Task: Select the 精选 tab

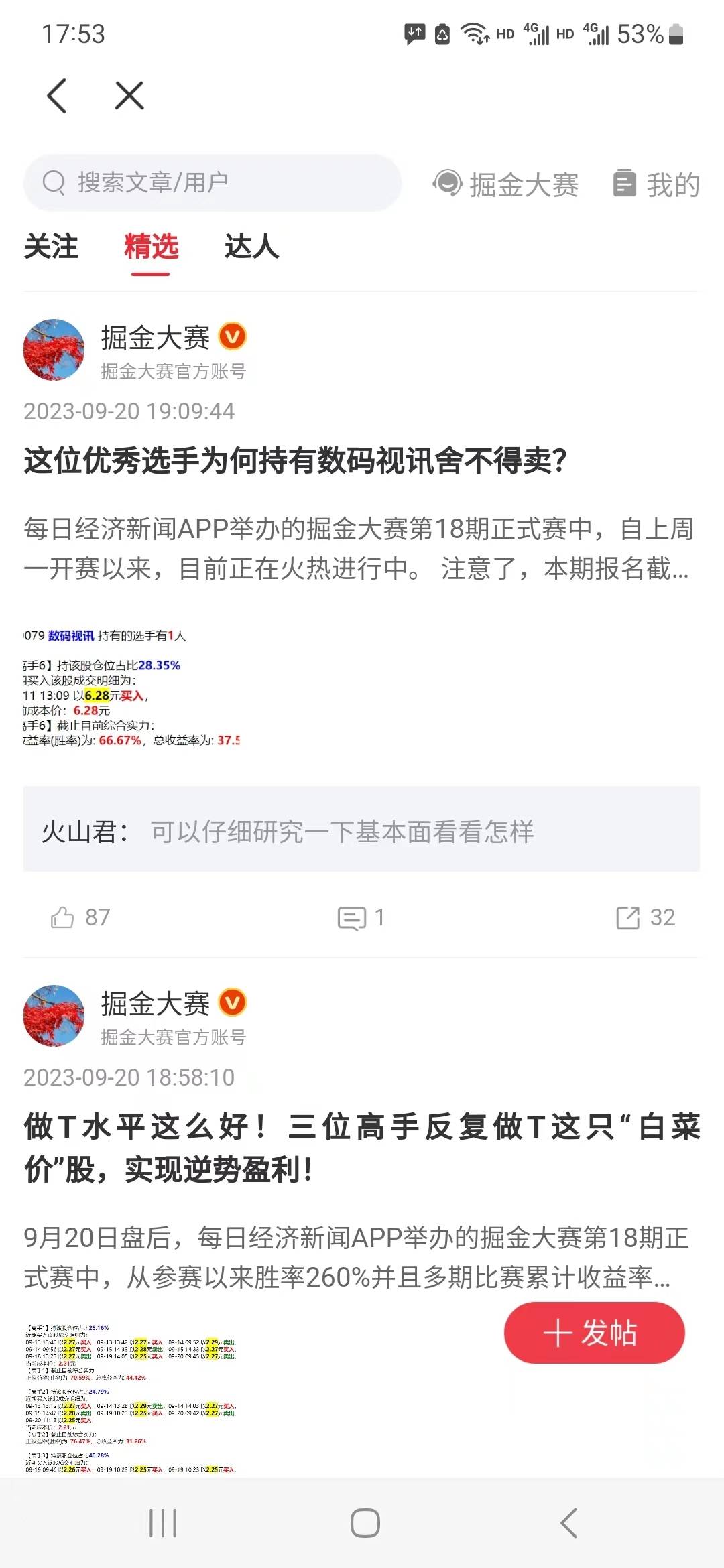Action: click(x=151, y=247)
